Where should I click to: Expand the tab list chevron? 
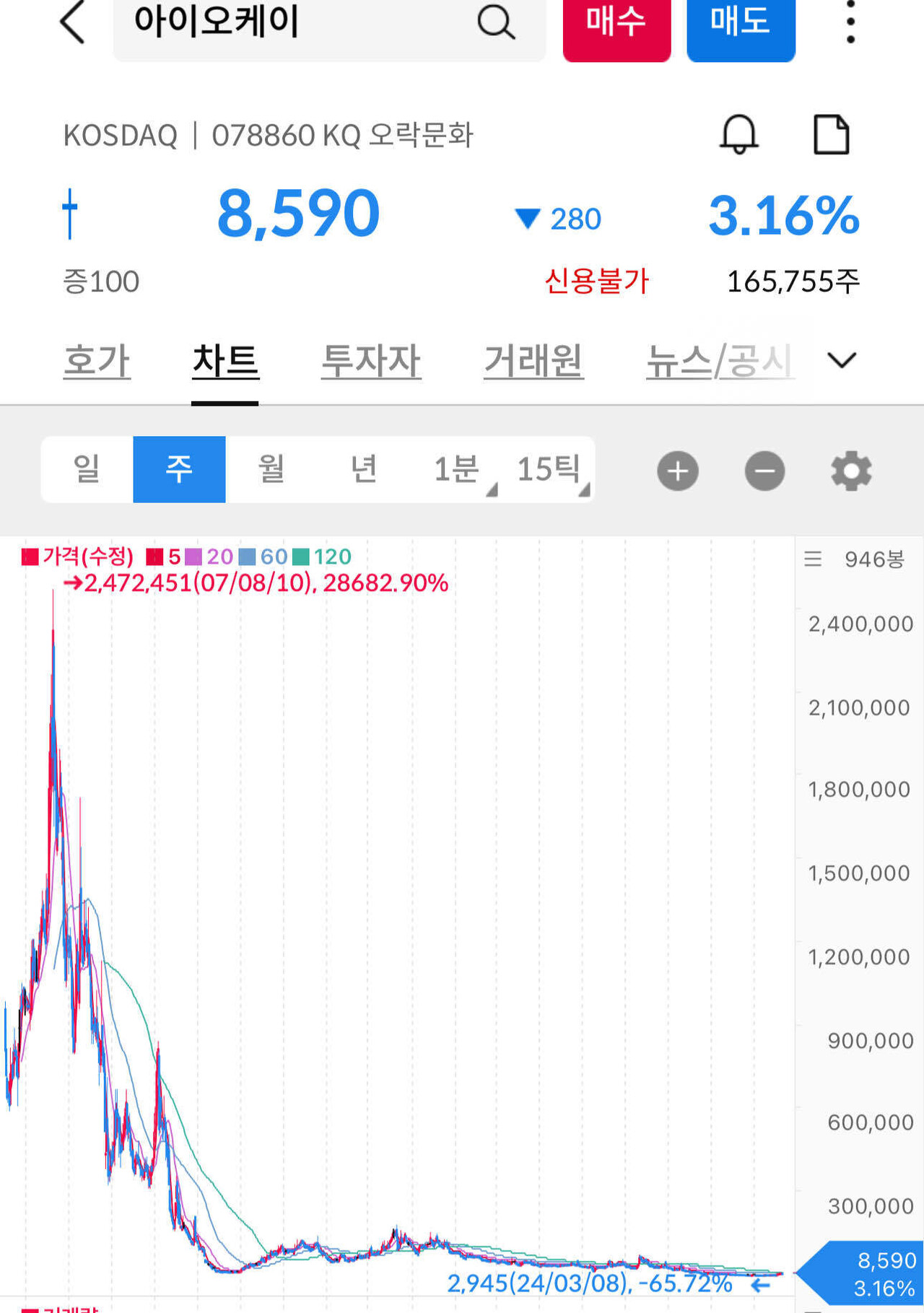842,359
